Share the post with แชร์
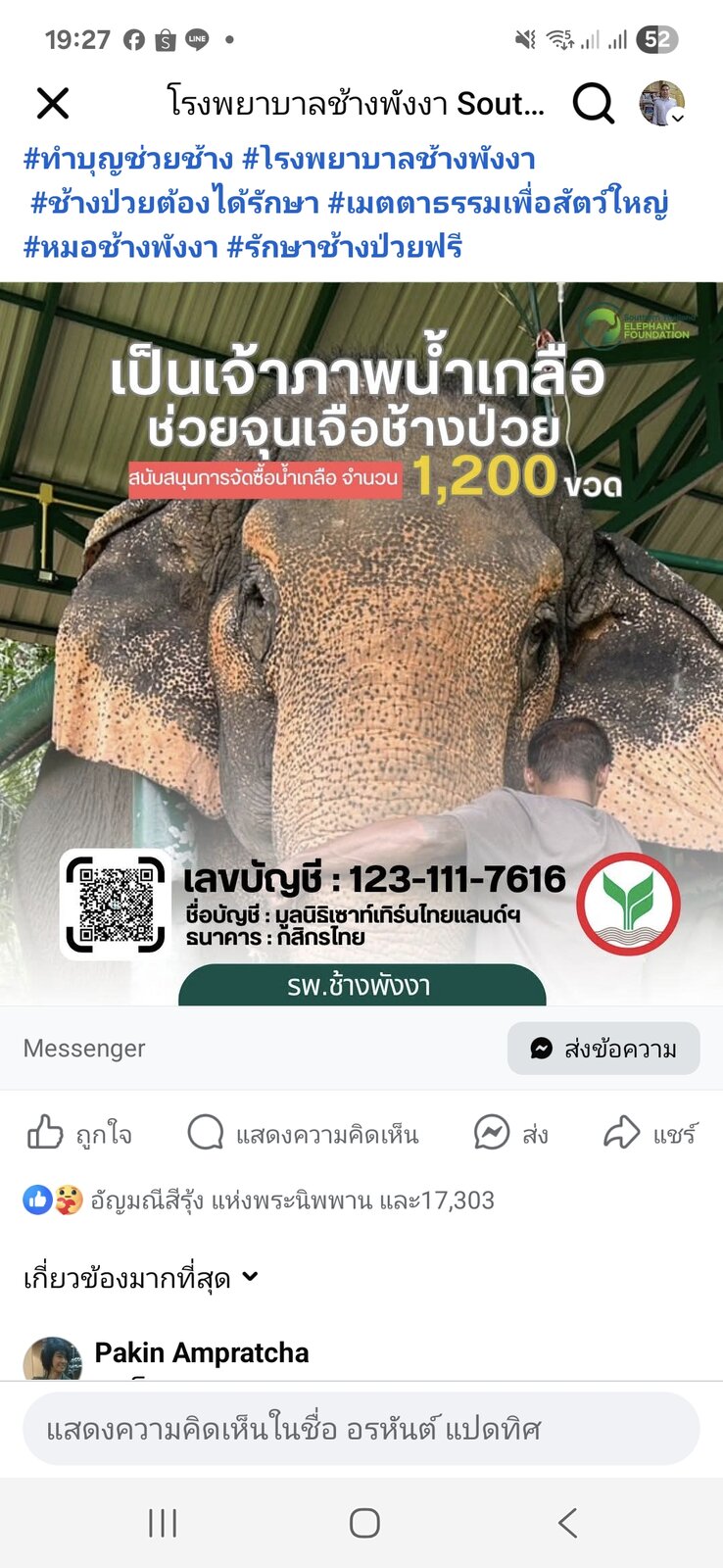Image resolution: width=723 pixels, height=1568 pixels. point(650,1134)
